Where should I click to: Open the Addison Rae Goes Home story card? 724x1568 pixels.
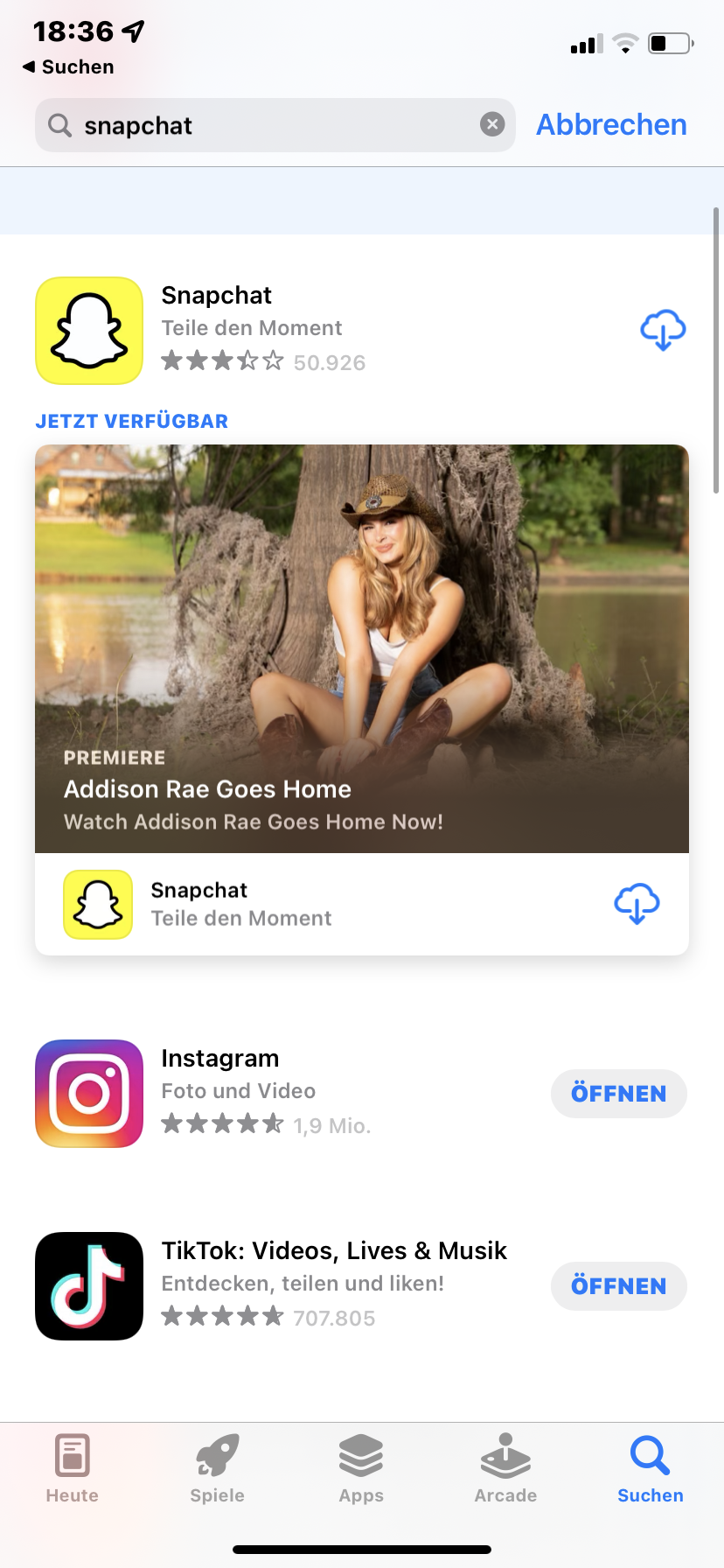(x=361, y=647)
